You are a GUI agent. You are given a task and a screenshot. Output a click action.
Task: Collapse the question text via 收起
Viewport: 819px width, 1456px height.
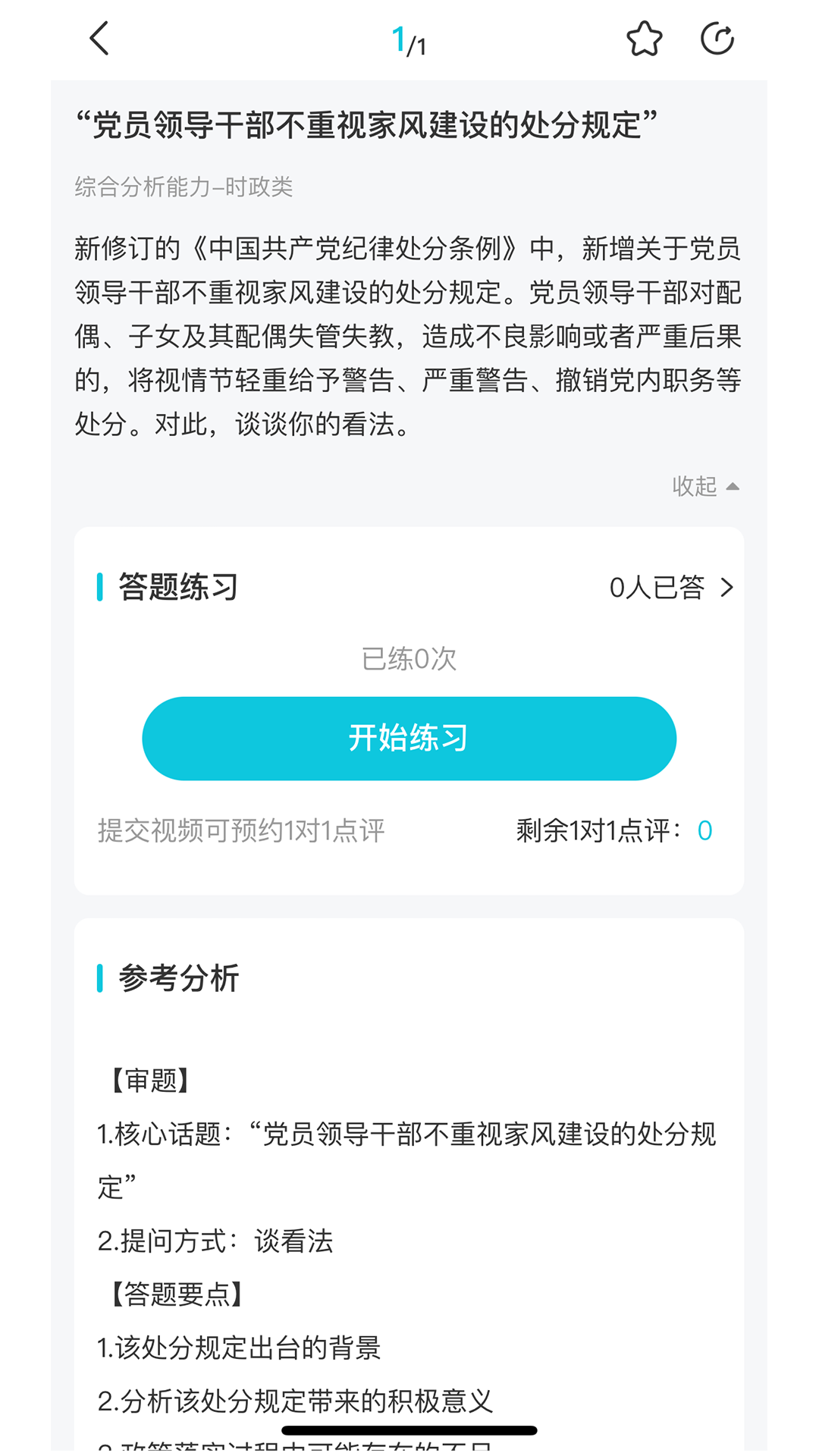coord(704,486)
